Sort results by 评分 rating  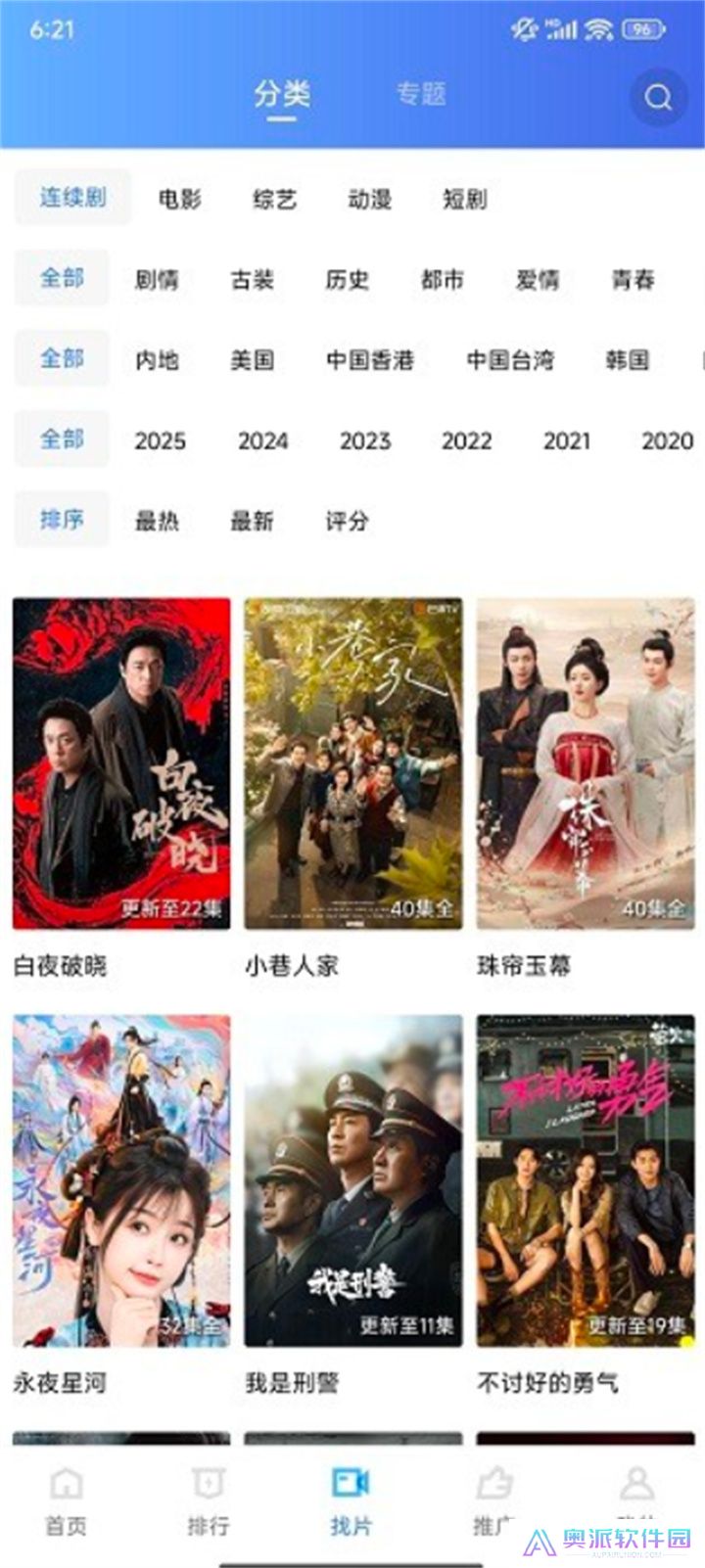point(347,522)
